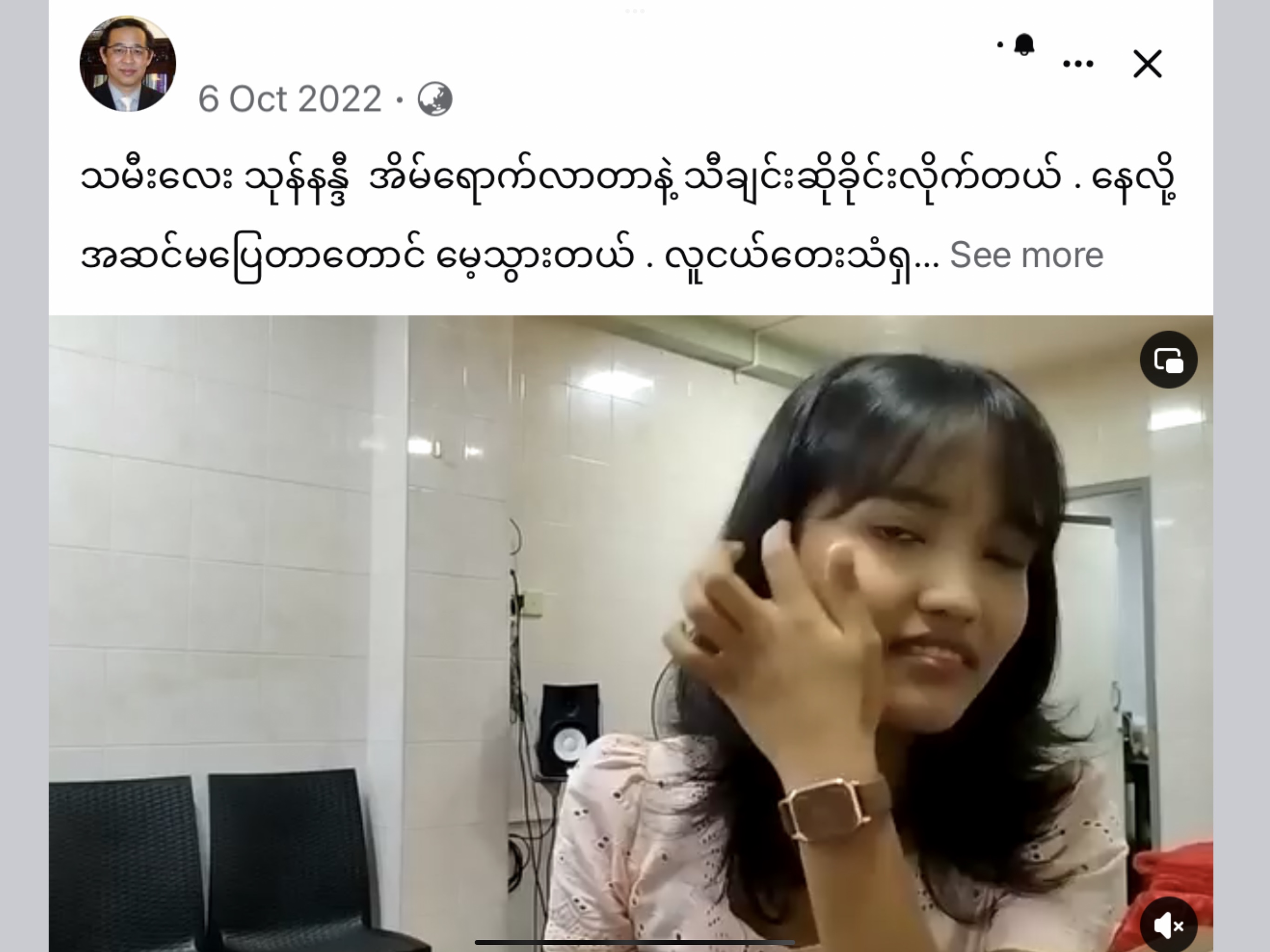
Task: Switch video to picture-in-picture mode
Action: tap(1168, 360)
